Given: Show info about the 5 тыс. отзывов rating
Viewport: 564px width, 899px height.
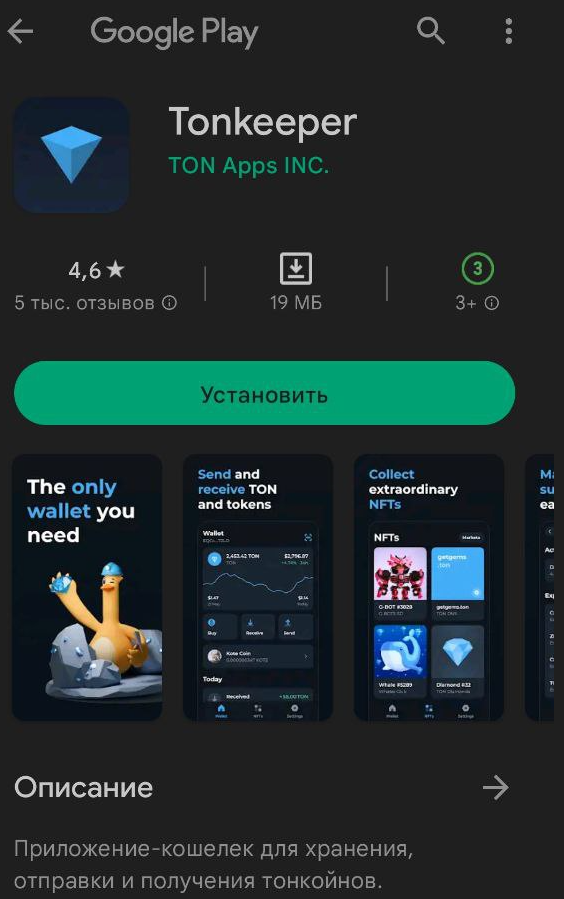Looking at the screenshot, I should [169, 303].
